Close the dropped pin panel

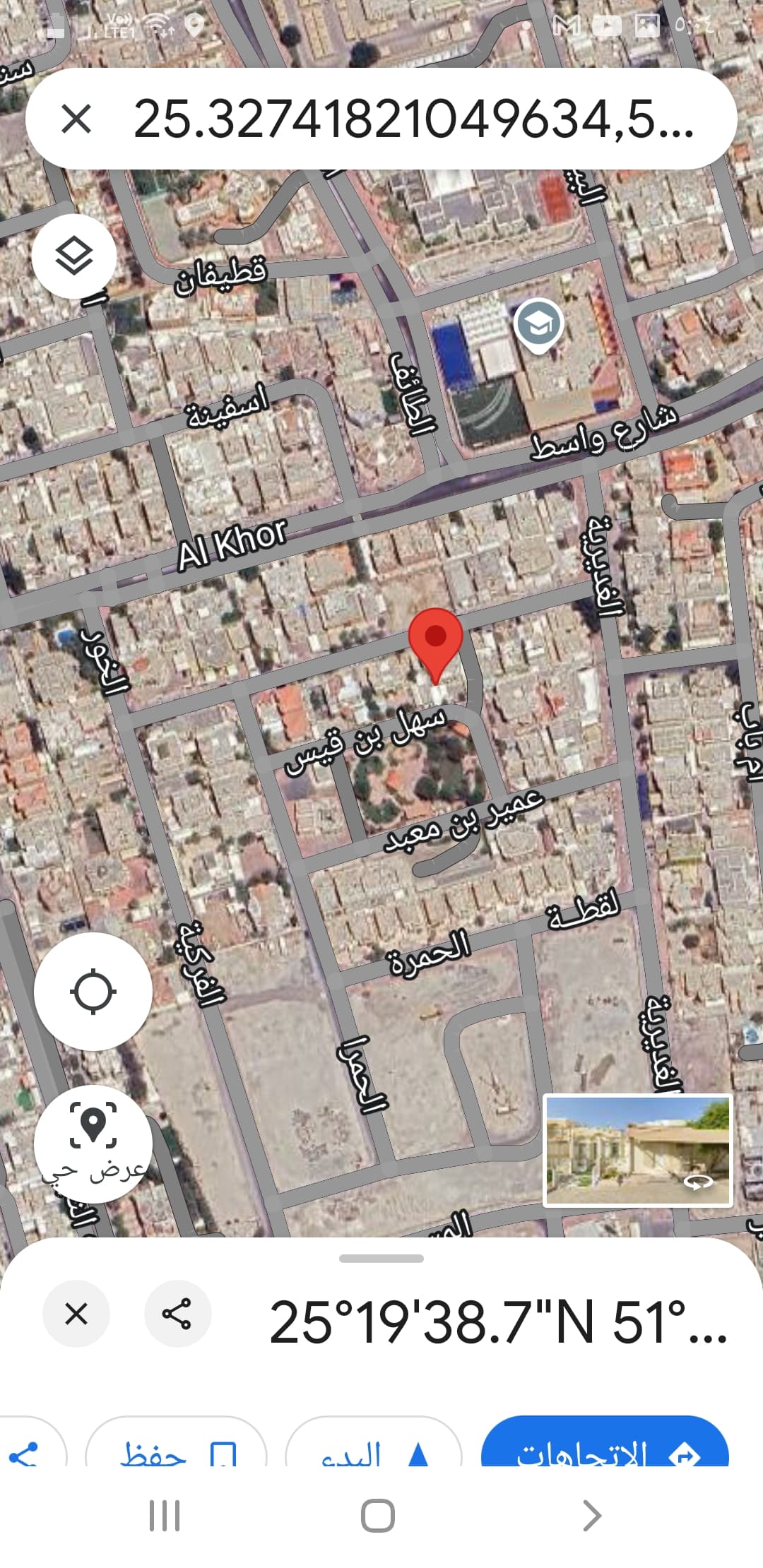[76, 1314]
